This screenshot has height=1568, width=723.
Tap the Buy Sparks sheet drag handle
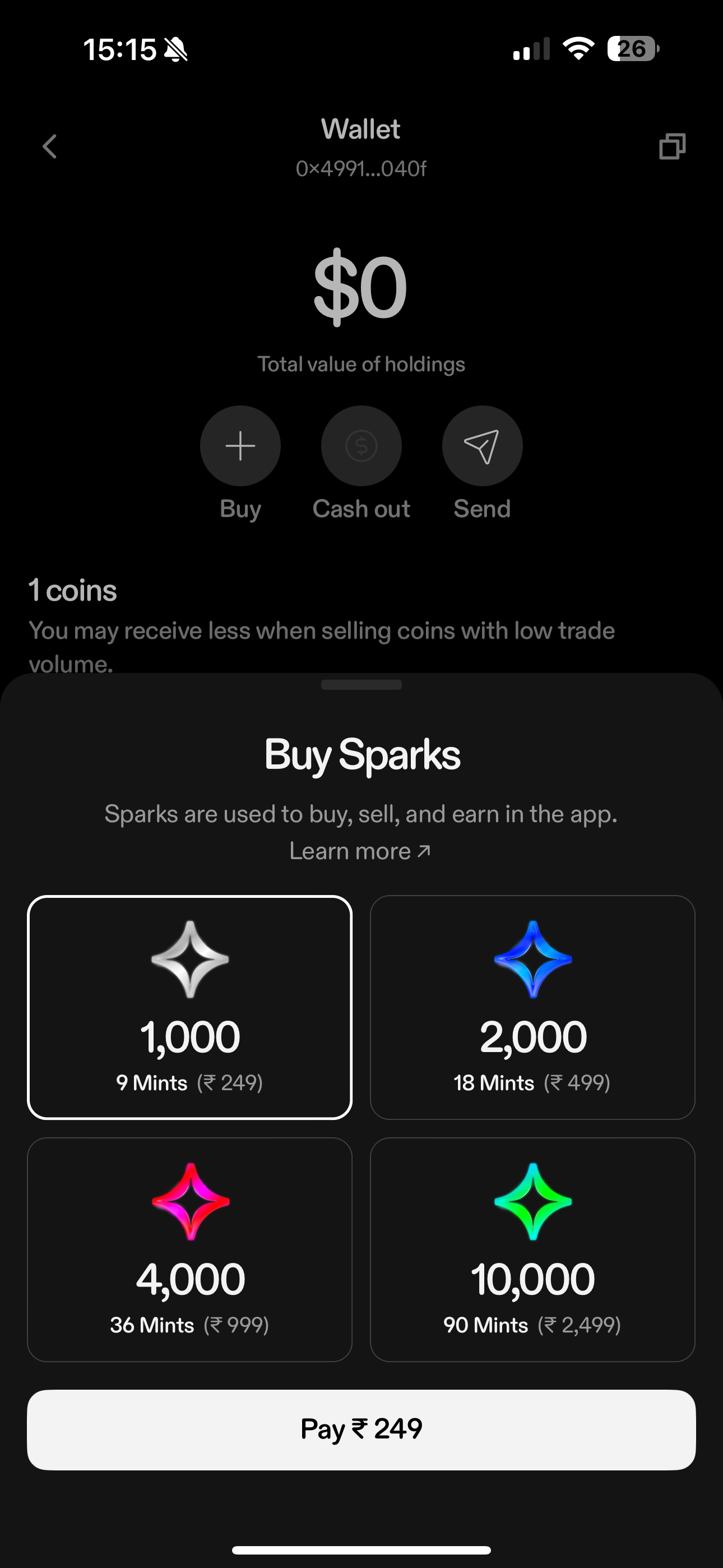(361, 685)
